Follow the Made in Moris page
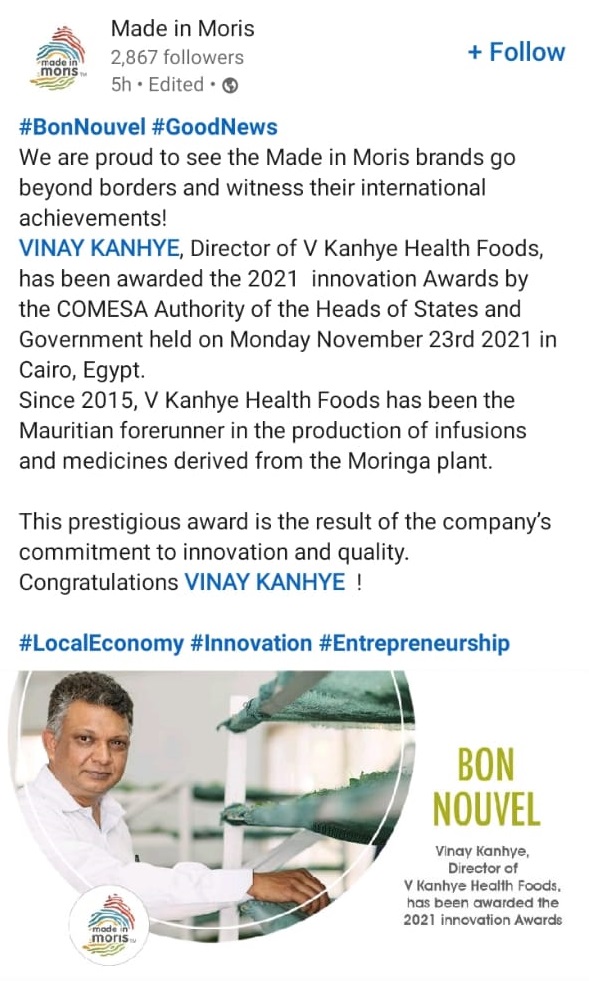Image resolution: width=589 pixels, height=991 pixels. (516, 52)
